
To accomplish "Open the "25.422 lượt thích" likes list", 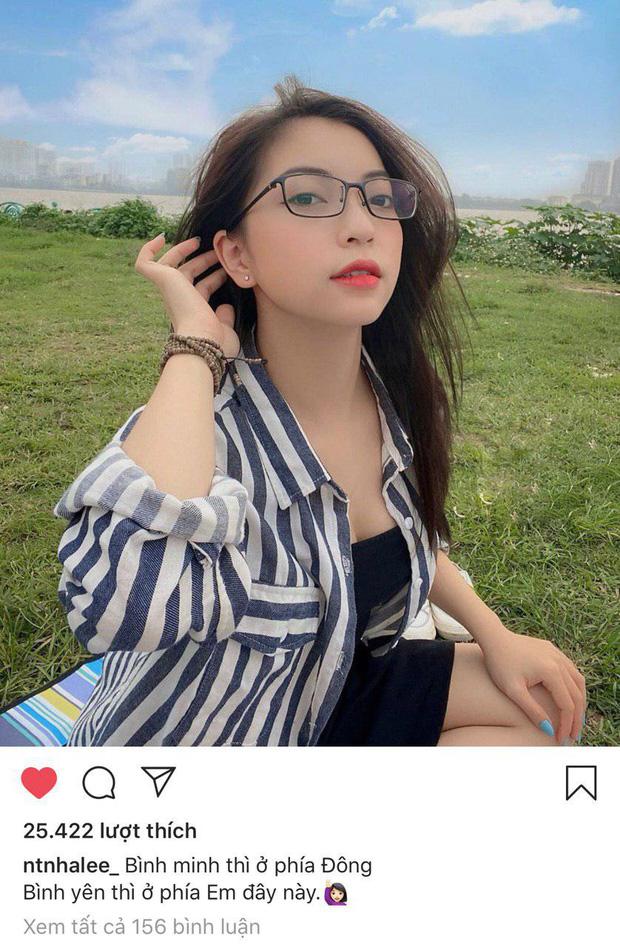I will (110, 831).
